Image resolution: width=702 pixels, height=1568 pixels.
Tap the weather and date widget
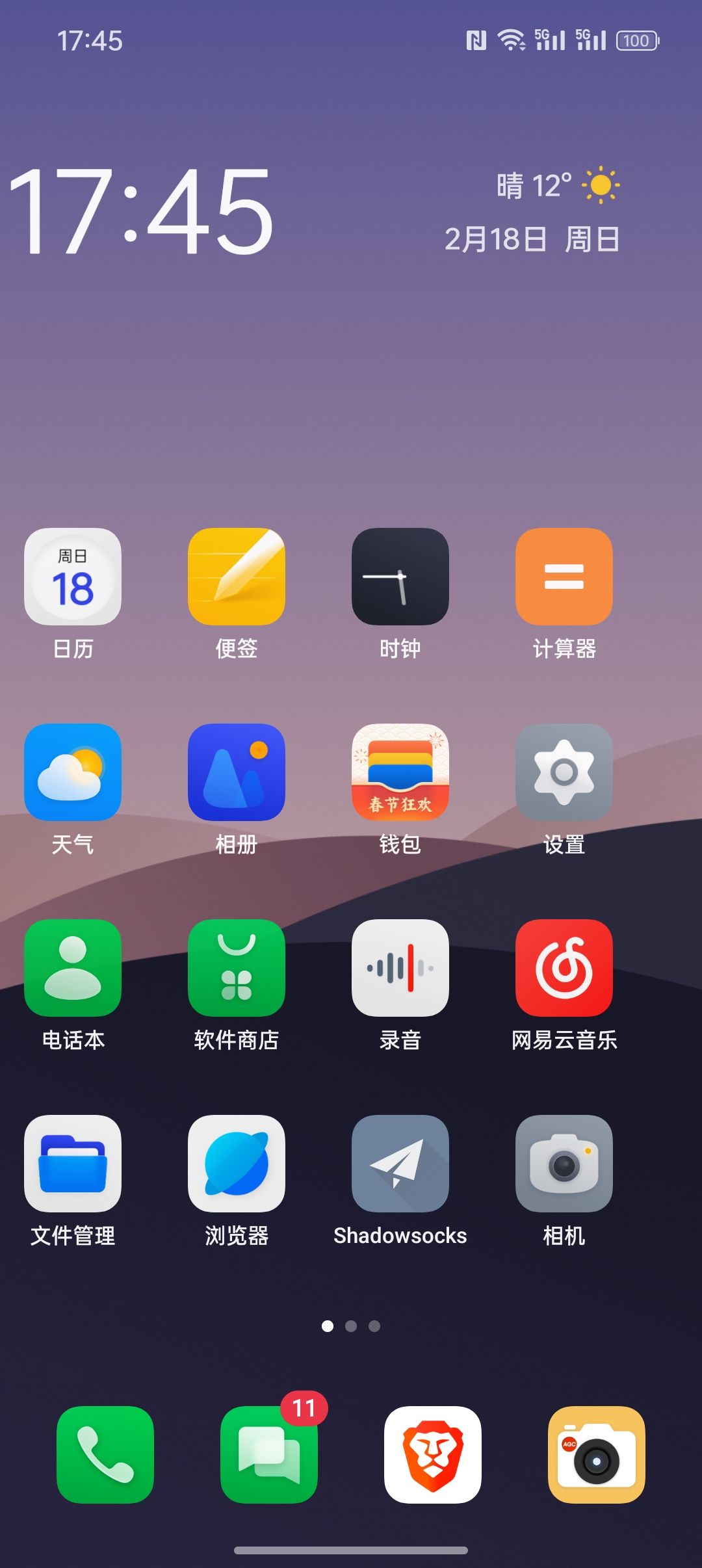pyautogui.click(x=533, y=213)
